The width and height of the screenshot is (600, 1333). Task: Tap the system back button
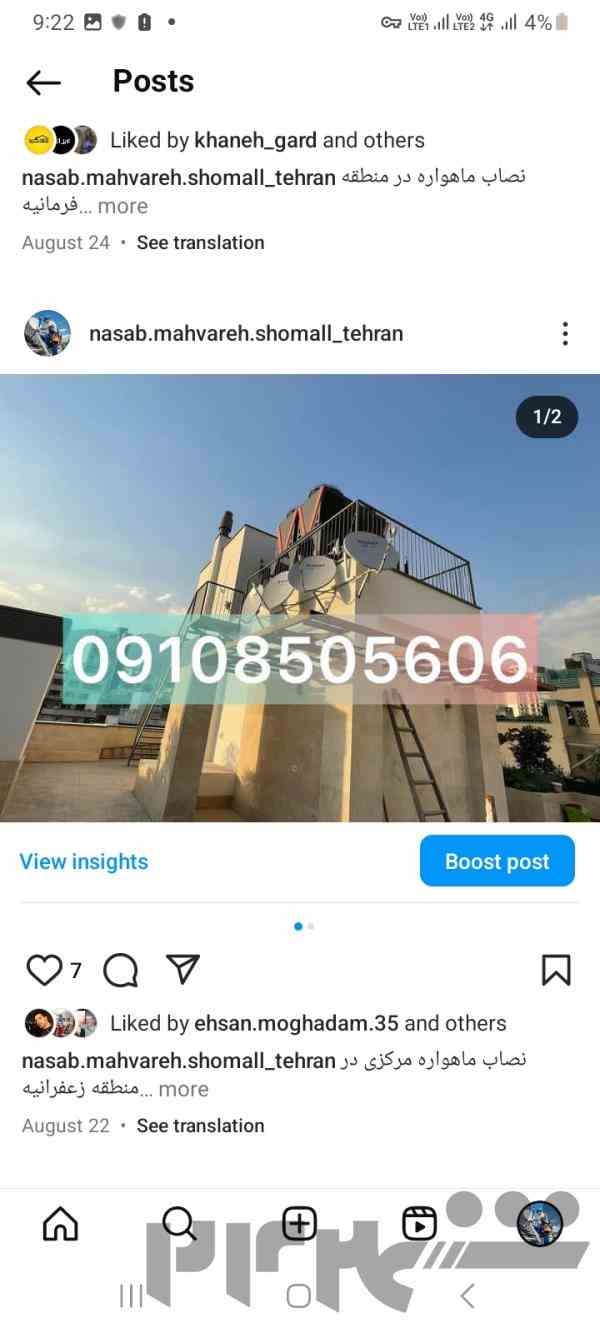467,1297
